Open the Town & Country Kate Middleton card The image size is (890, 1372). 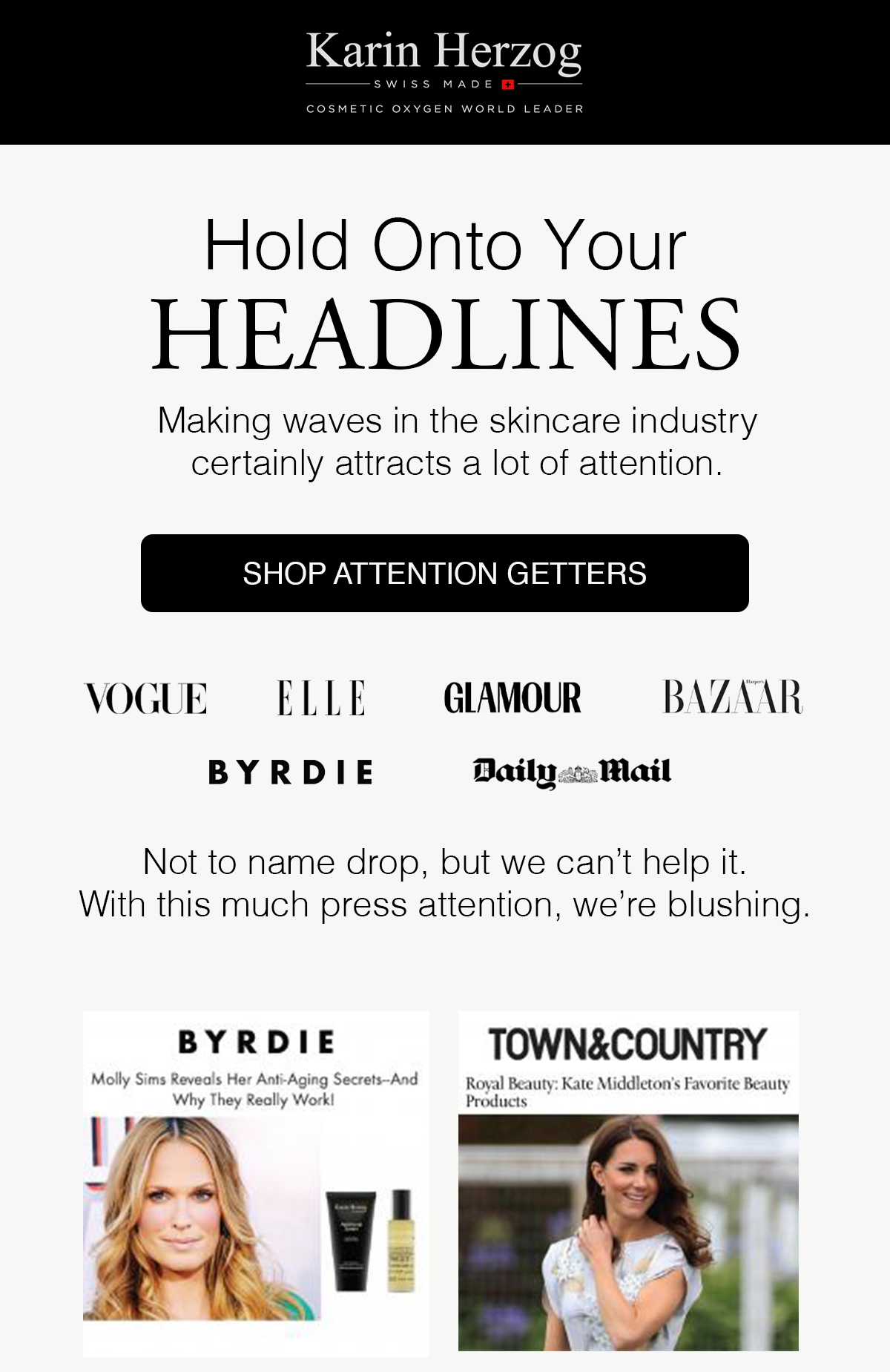[x=628, y=1180]
